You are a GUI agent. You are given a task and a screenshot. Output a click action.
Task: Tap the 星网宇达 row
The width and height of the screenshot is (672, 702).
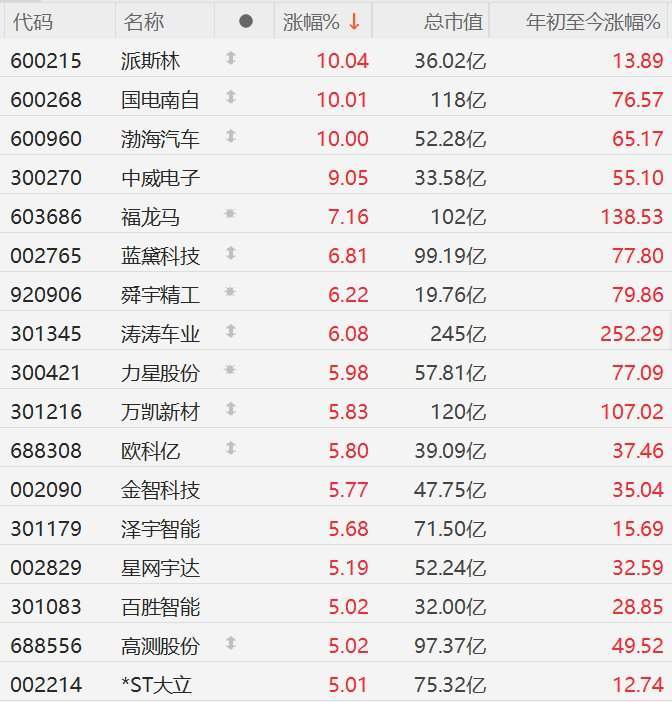pos(160,568)
